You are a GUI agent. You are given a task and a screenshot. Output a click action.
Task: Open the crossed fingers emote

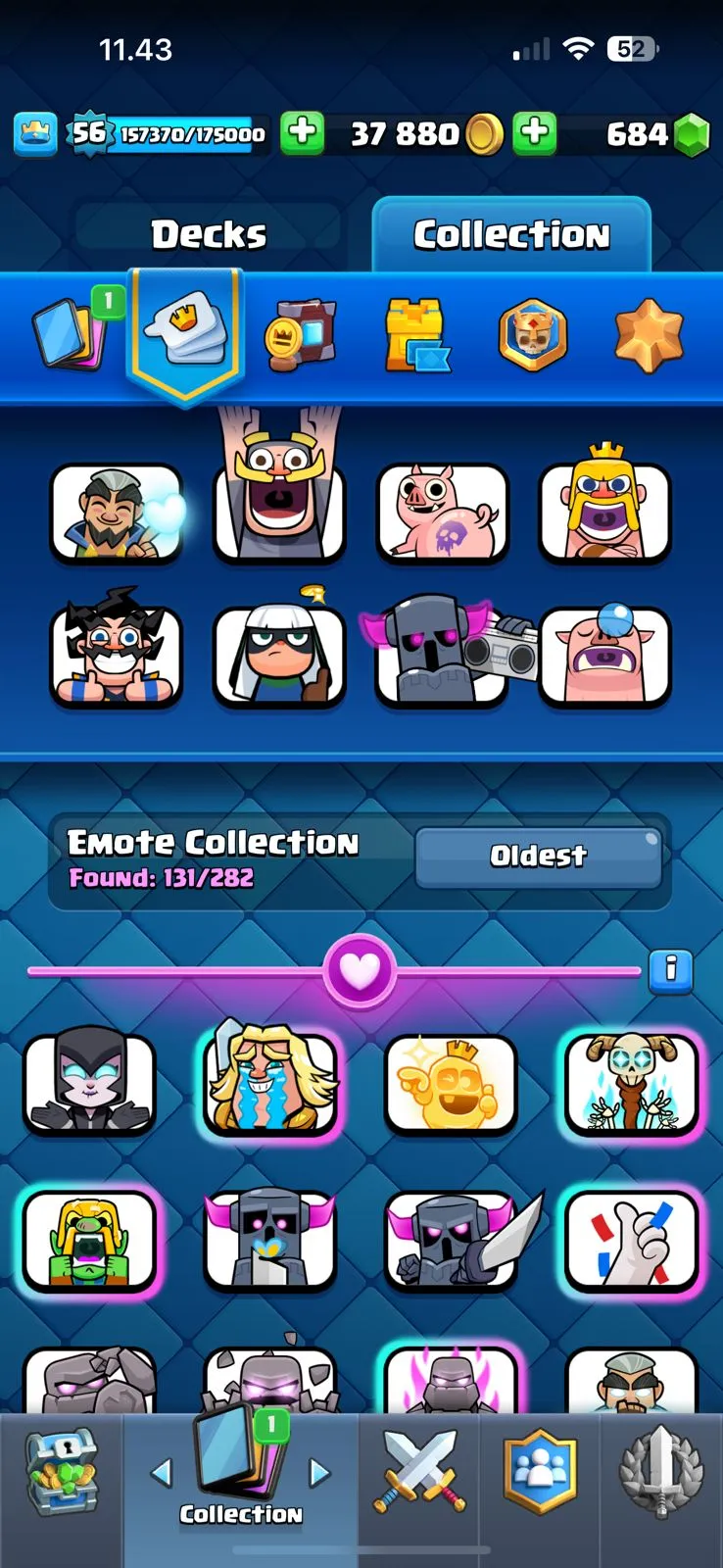631,1240
